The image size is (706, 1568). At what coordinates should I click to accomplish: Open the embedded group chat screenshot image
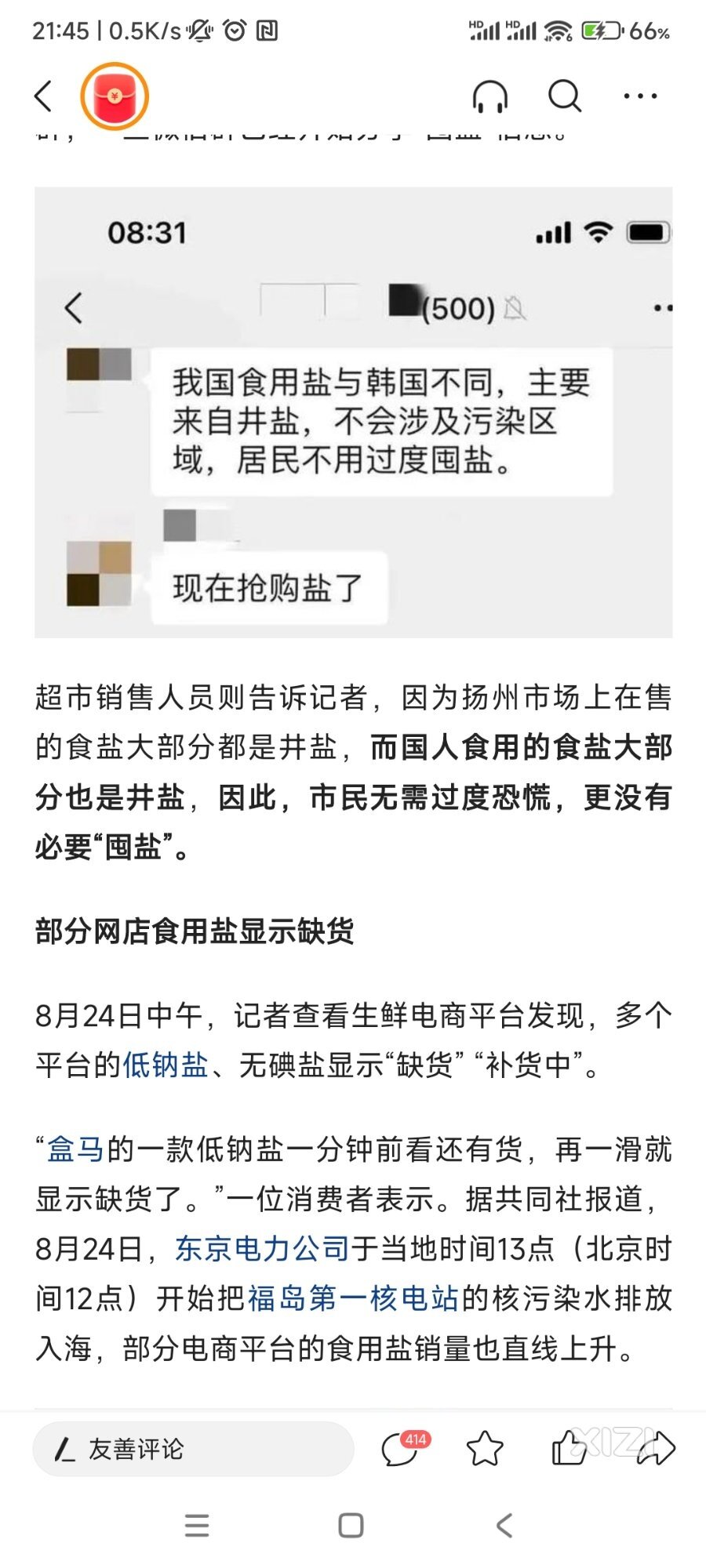pyautogui.click(x=353, y=412)
